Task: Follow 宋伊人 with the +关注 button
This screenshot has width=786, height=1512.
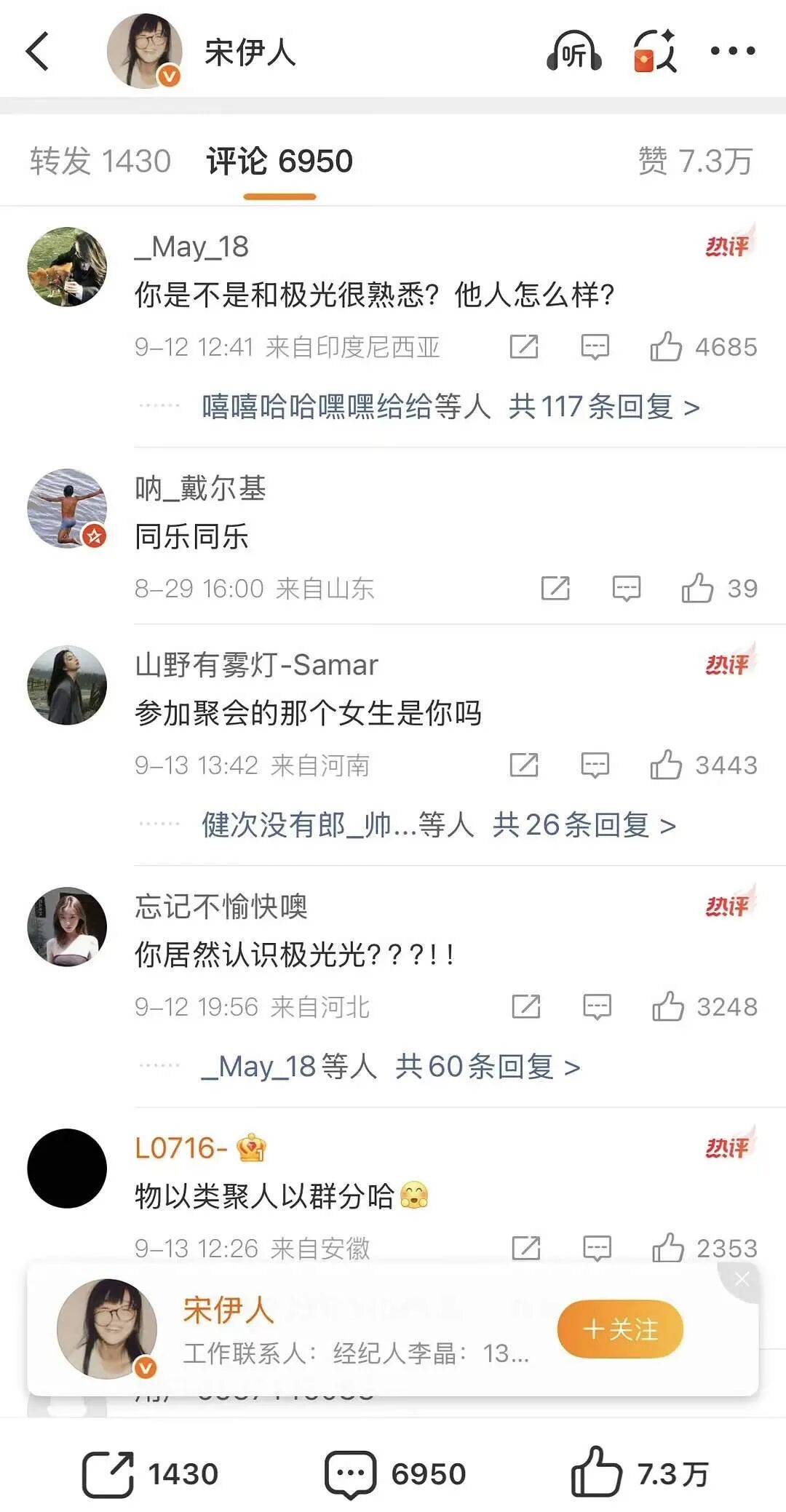Action: click(620, 1329)
